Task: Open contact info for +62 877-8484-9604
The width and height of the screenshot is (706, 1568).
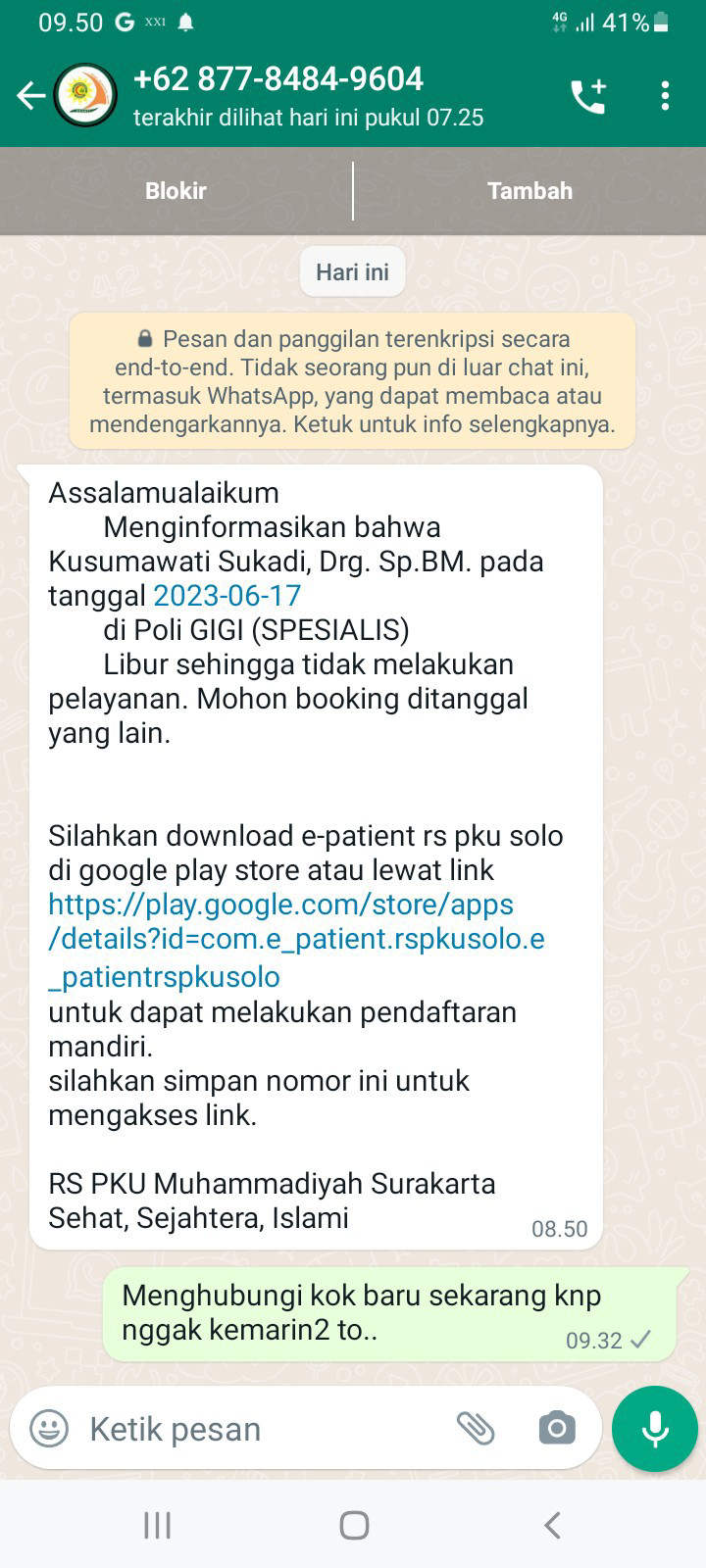Action: pyautogui.click(x=308, y=96)
